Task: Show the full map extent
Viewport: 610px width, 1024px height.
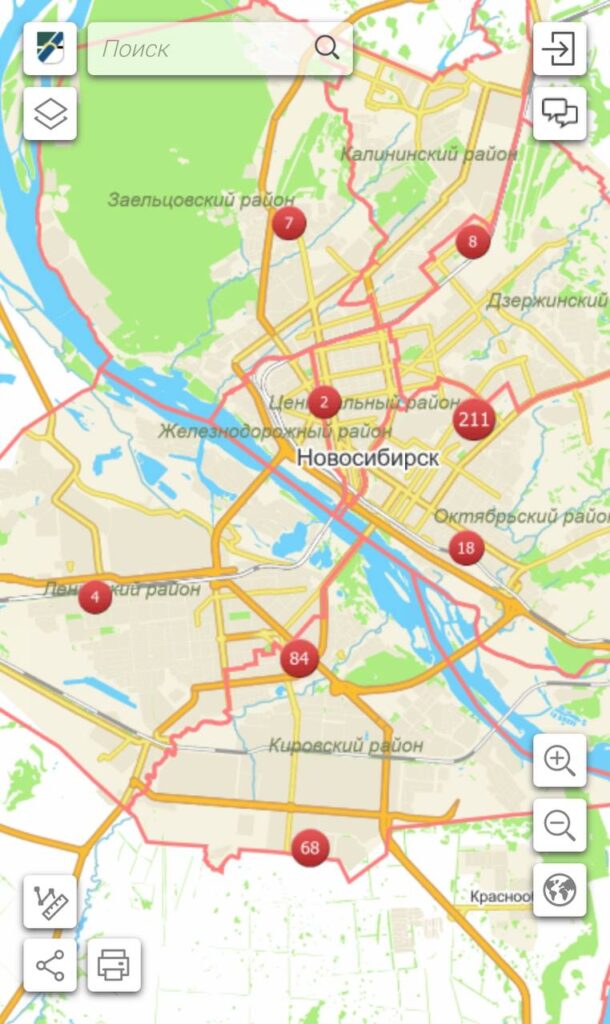Action: (x=560, y=890)
